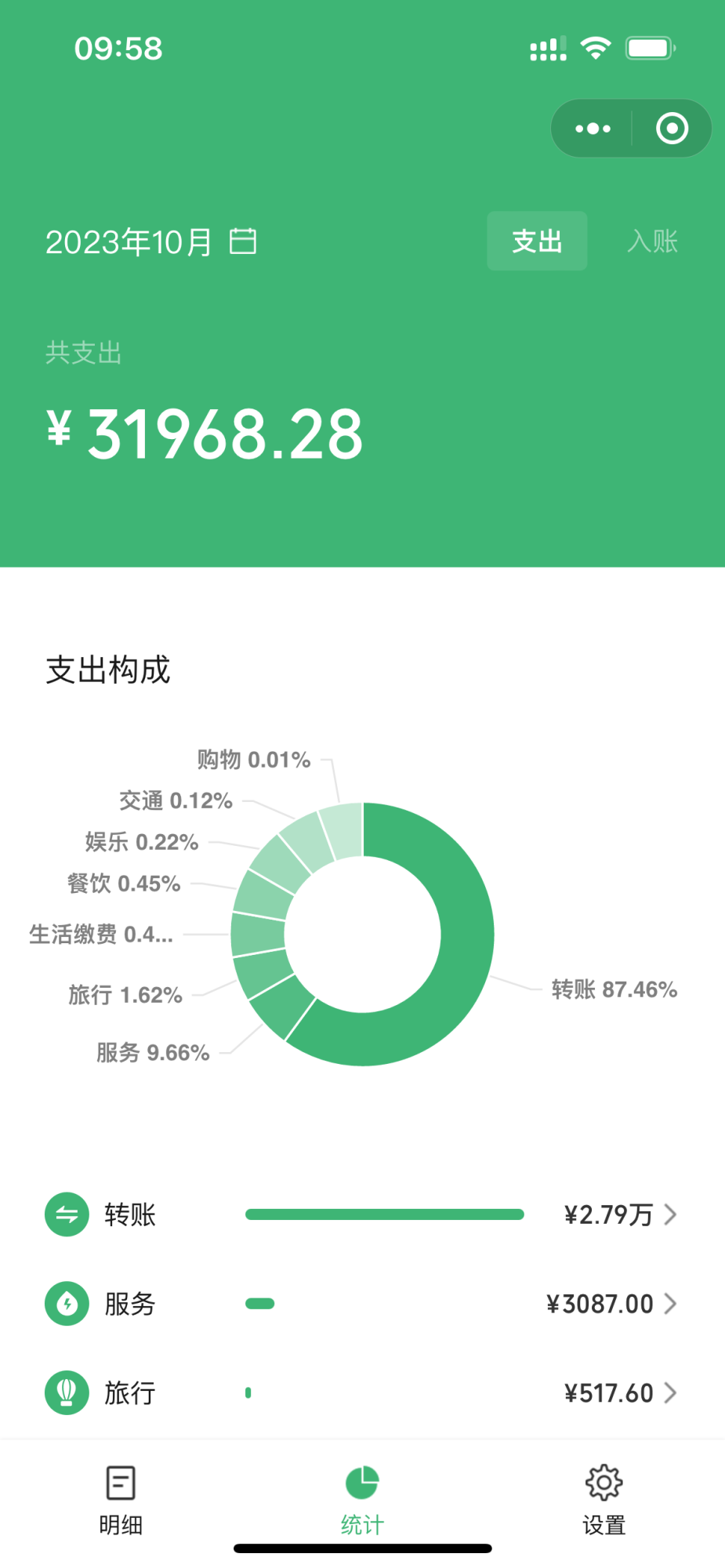This screenshot has width=725, height=1568.
Task: Open the mini program more-options menu
Action: coord(593,129)
